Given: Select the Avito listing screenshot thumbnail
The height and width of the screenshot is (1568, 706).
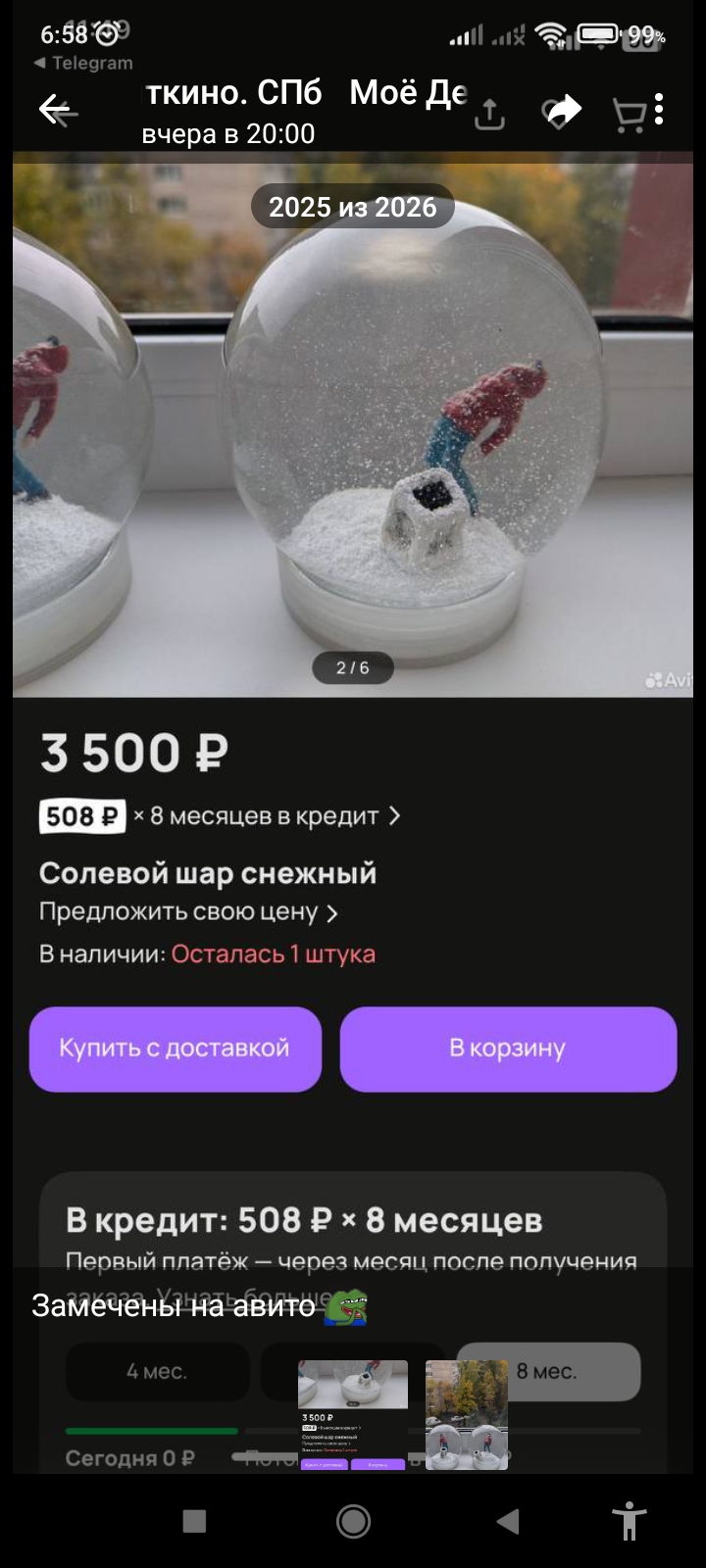Looking at the screenshot, I should (353, 1414).
